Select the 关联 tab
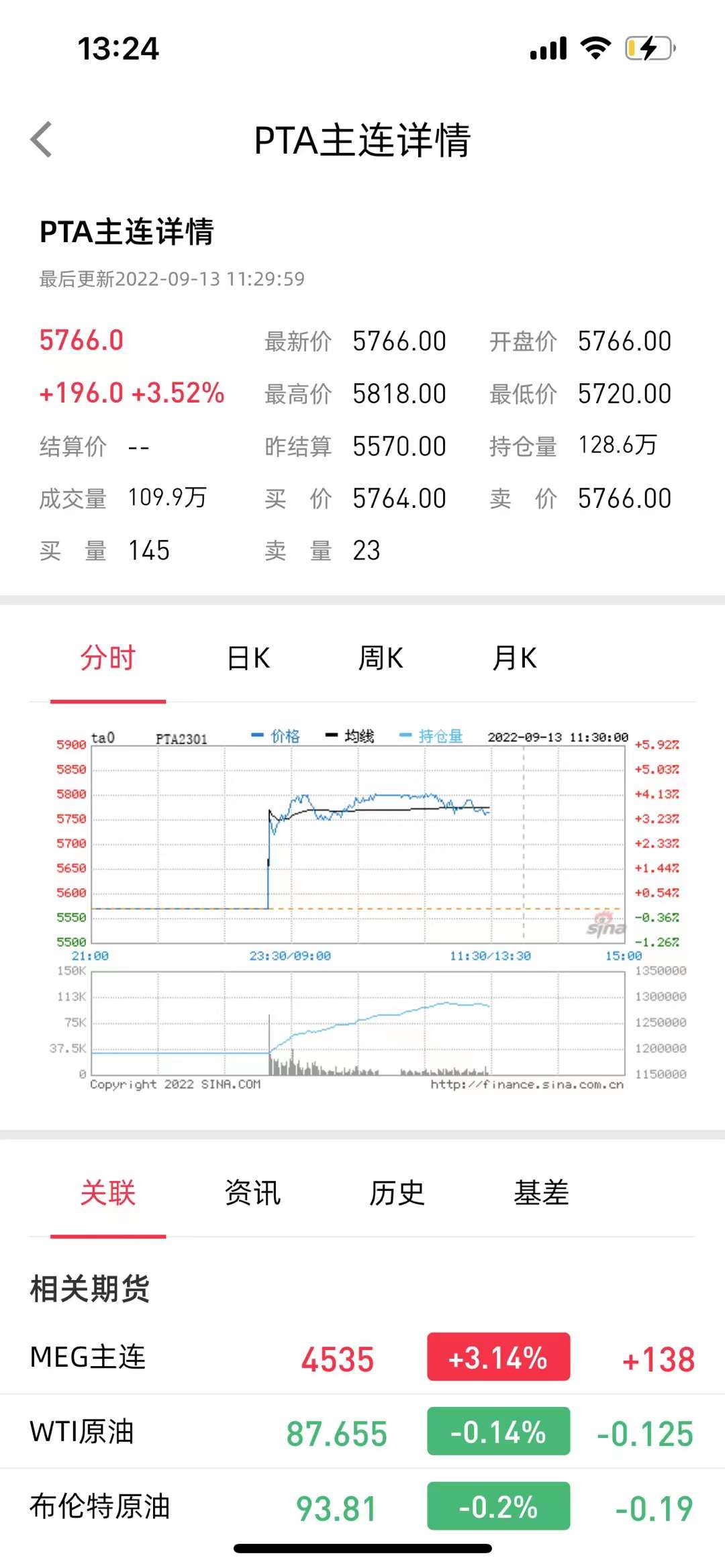 pos(108,1194)
